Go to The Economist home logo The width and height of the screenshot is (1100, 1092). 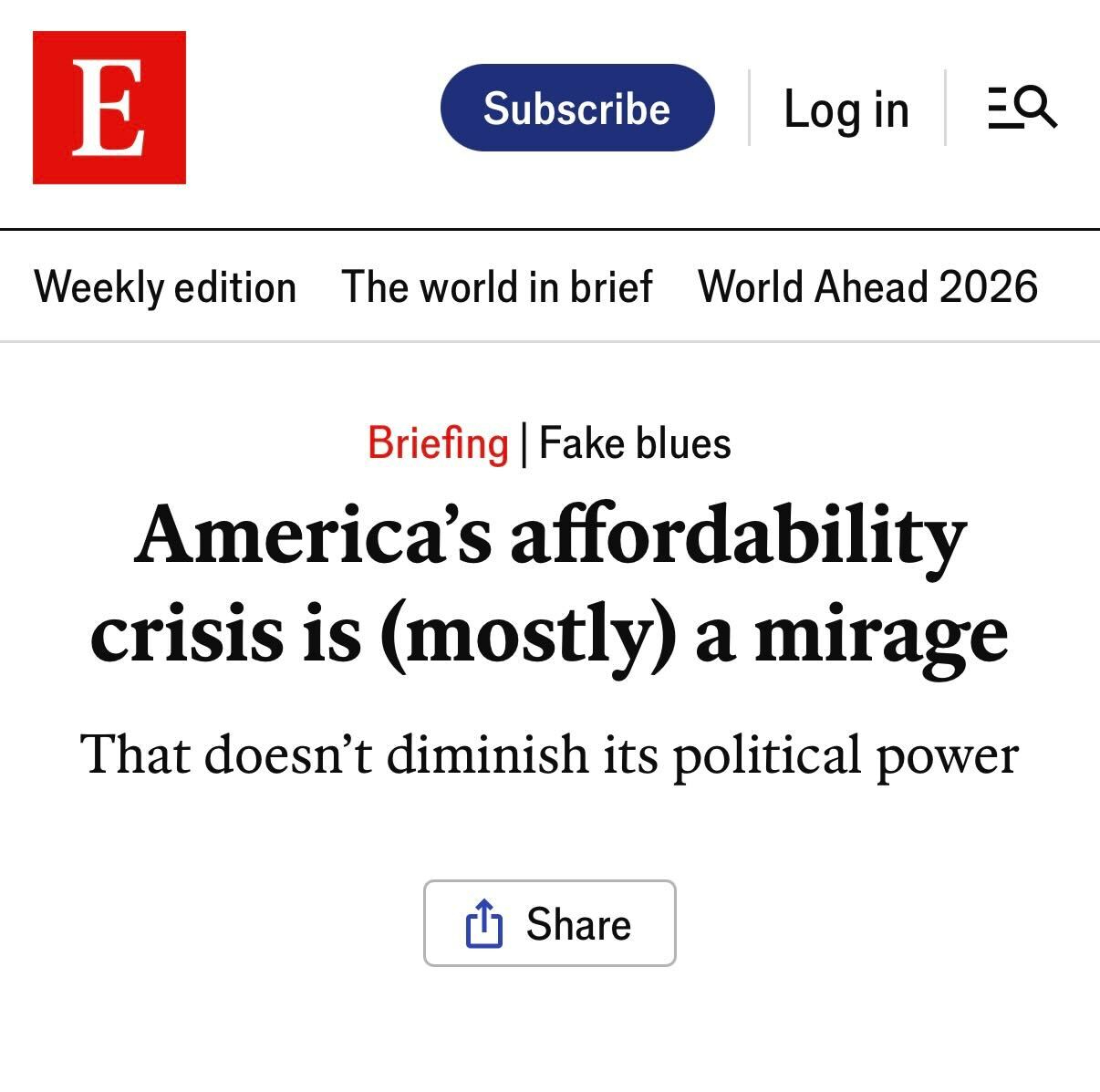[109, 108]
